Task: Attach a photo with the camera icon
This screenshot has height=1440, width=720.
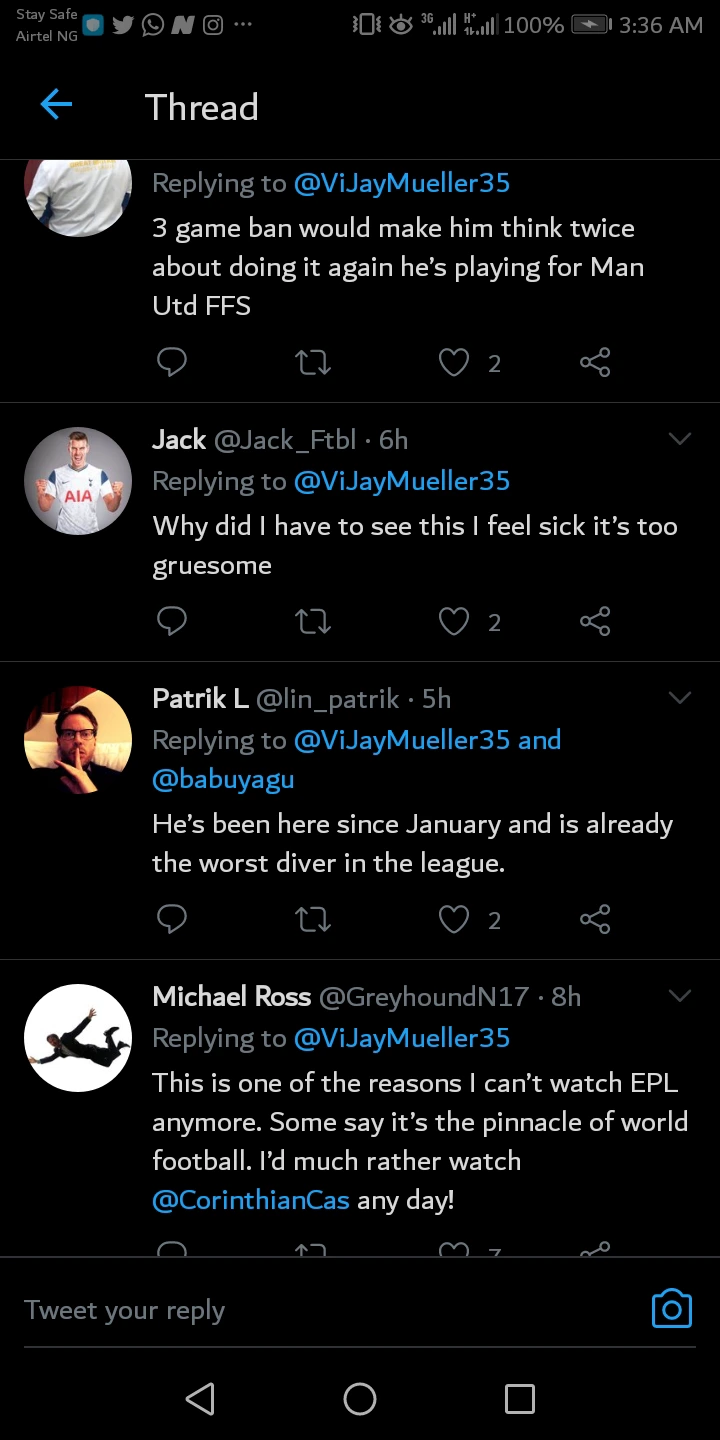Action: coord(671,1308)
